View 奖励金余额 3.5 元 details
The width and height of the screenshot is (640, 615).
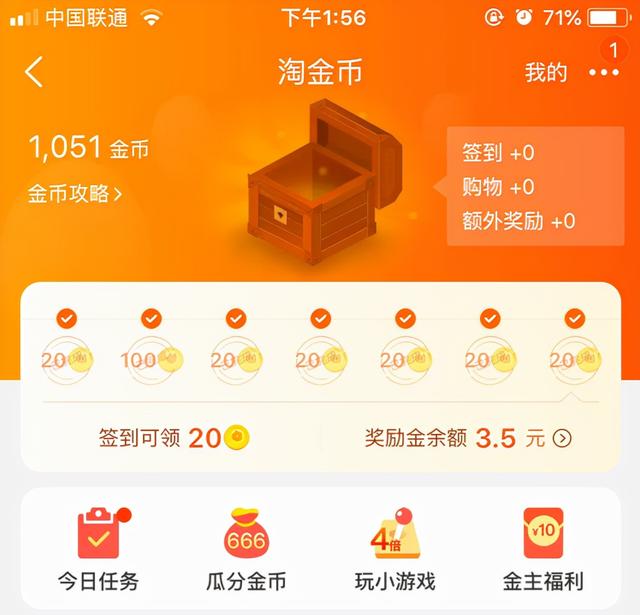pos(468,438)
